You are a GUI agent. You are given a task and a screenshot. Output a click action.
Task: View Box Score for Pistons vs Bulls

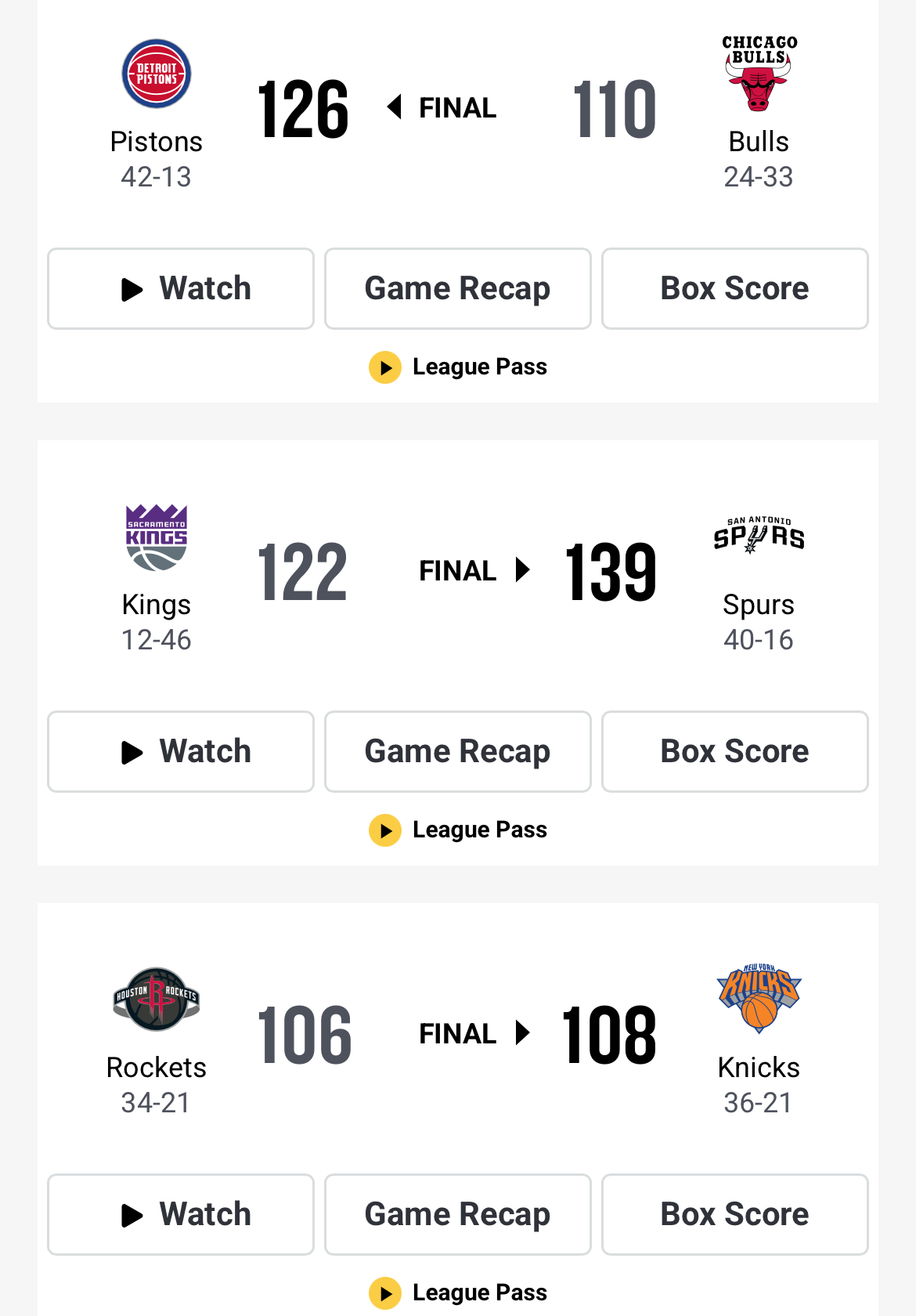point(734,289)
